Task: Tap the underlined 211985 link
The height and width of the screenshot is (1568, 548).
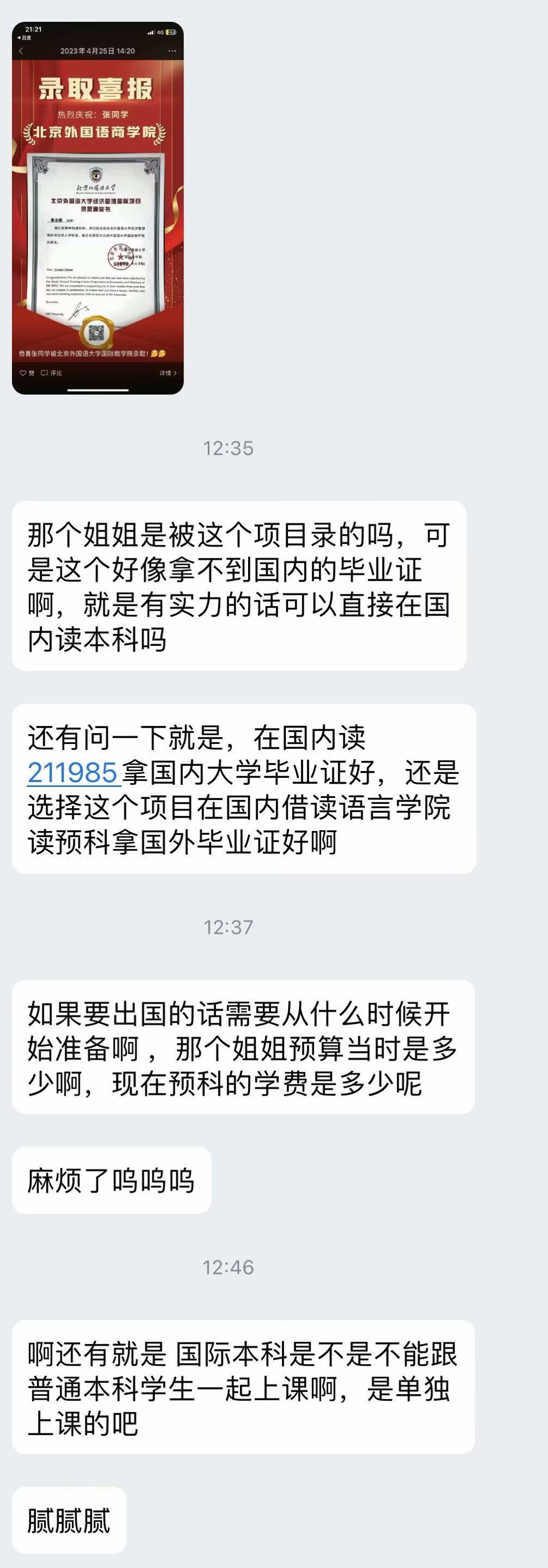Action: coord(73,772)
